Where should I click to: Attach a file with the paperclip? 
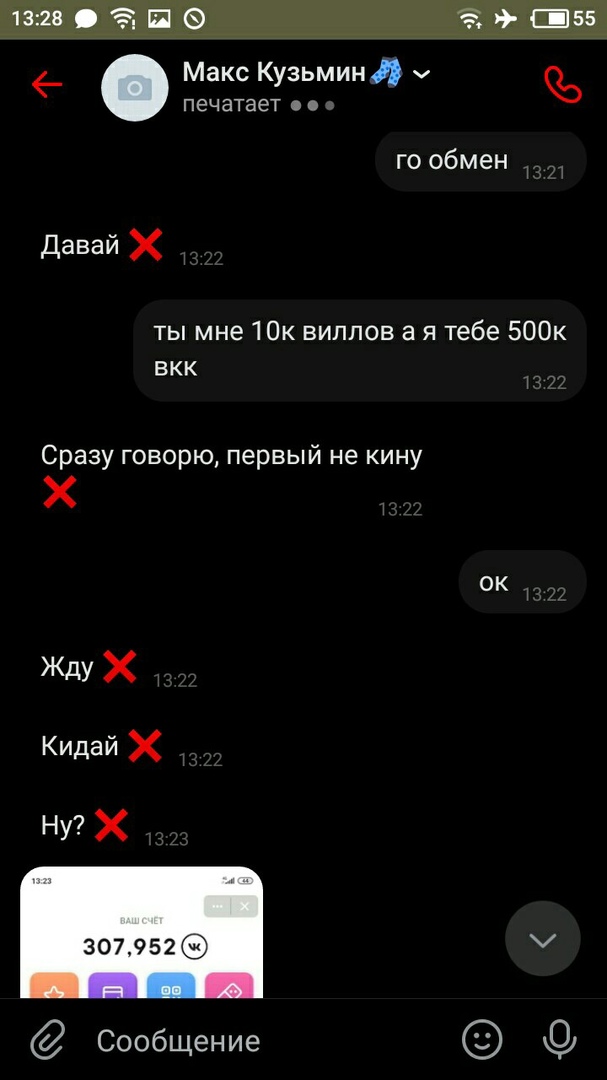(x=47, y=1041)
